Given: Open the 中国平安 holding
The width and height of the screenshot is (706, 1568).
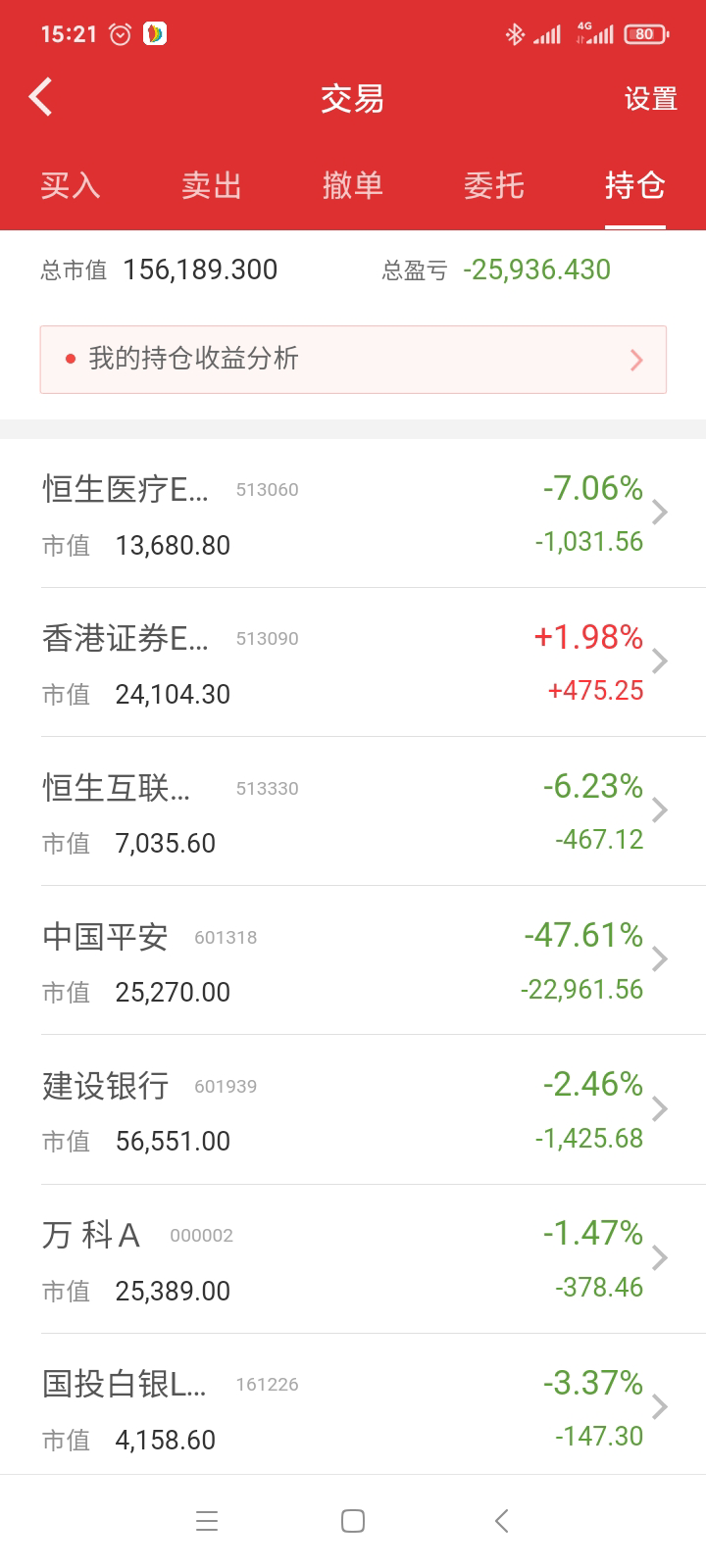Looking at the screenshot, I should click(x=353, y=961).
